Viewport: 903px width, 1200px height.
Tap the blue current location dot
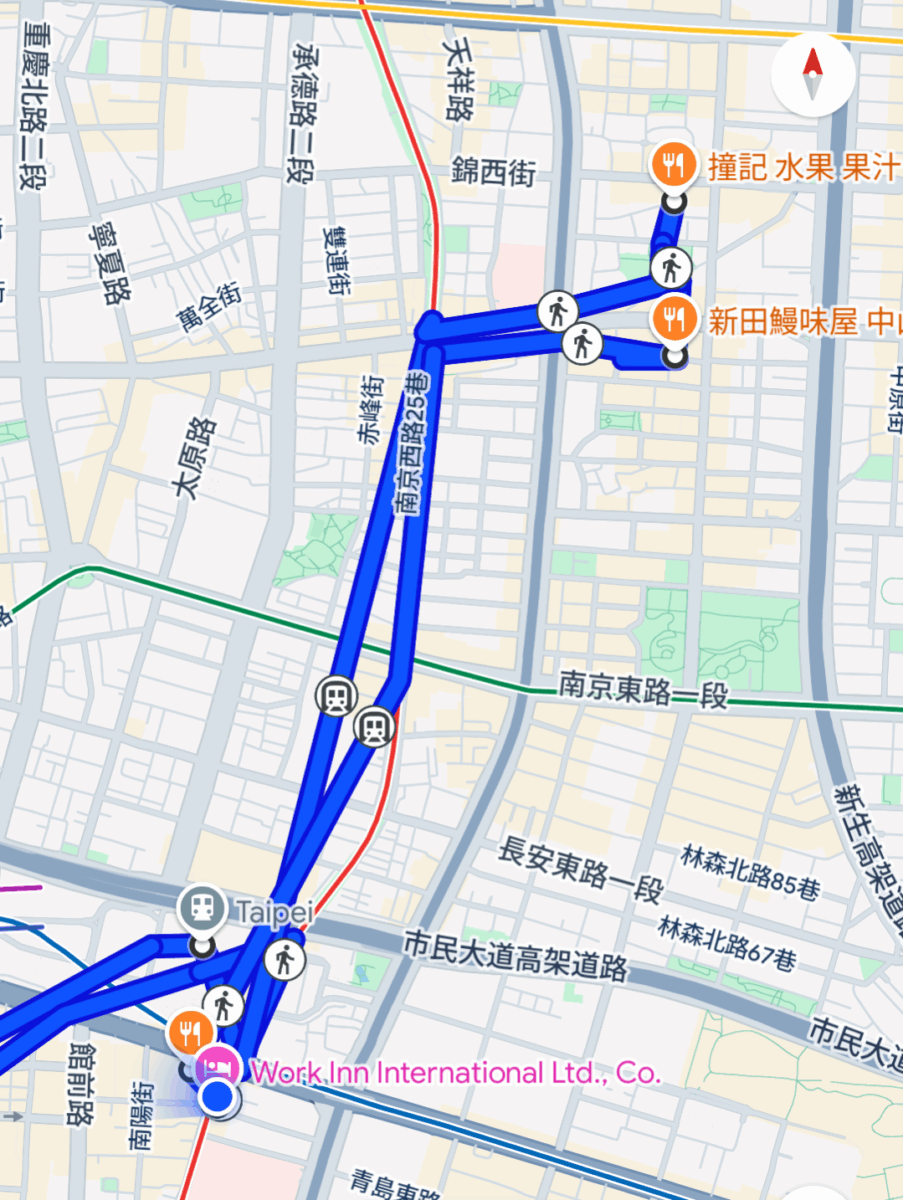(x=217, y=1098)
